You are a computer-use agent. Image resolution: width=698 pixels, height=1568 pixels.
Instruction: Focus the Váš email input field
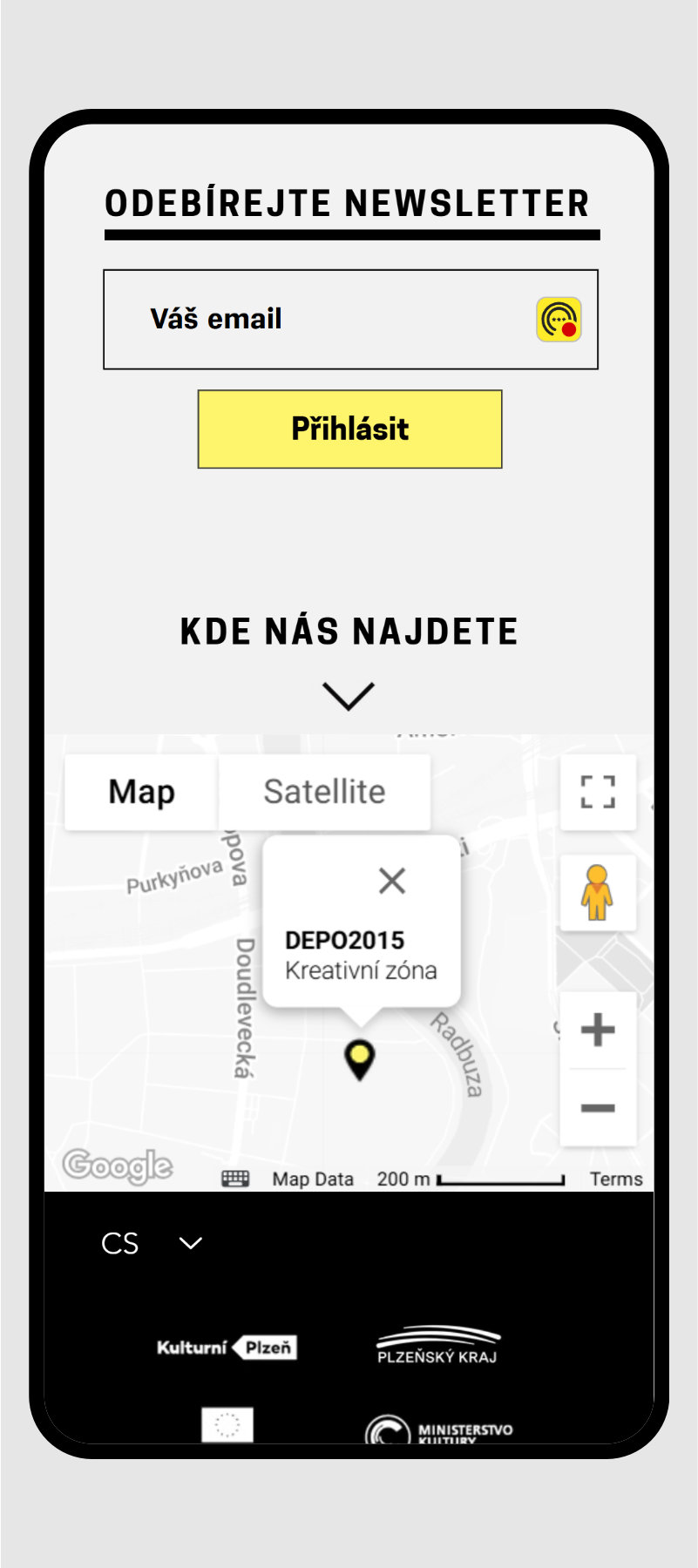[x=331, y=320]
